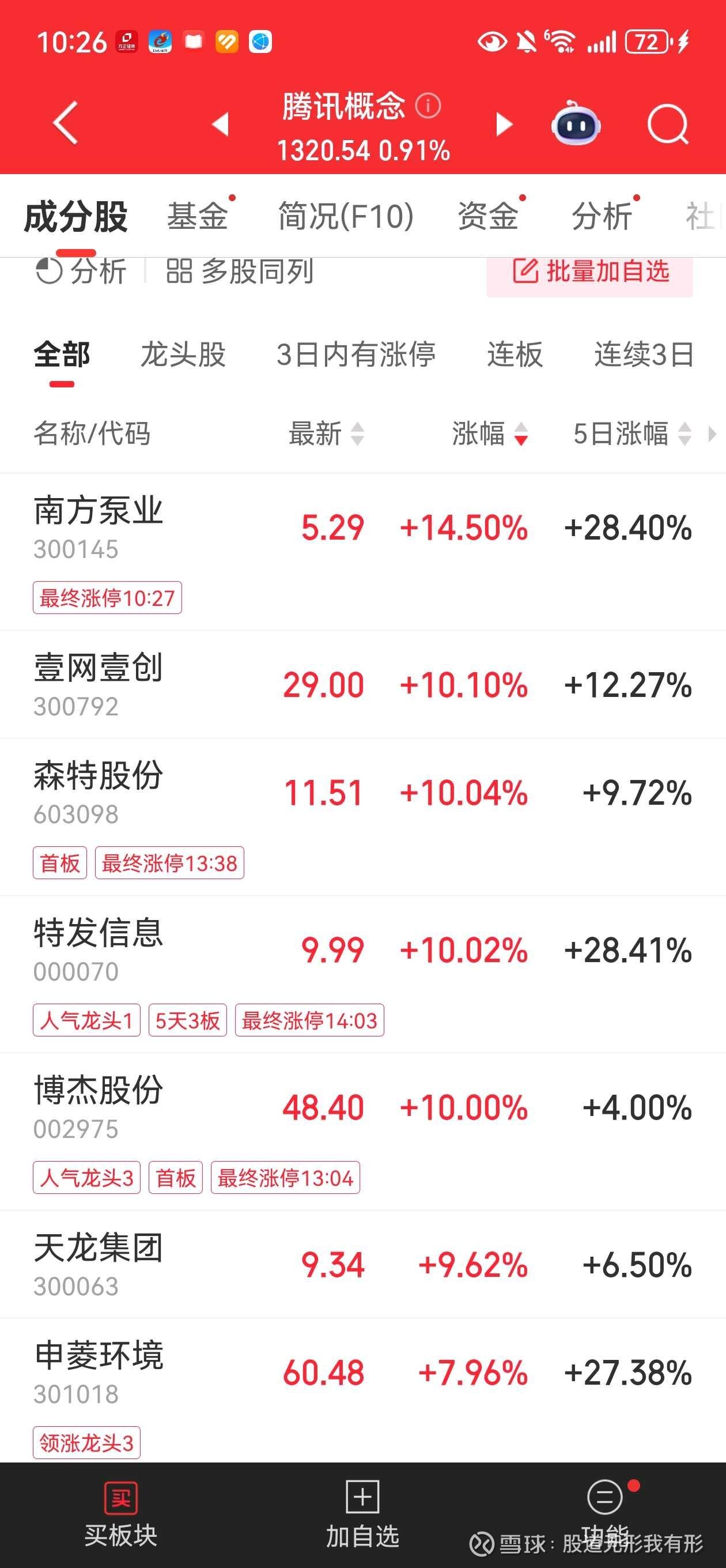Image resolution: width=726 pixels, height=1568 pixels.
Task: Tap 买板块 in bottom bar
Action: pos(120,1515)
